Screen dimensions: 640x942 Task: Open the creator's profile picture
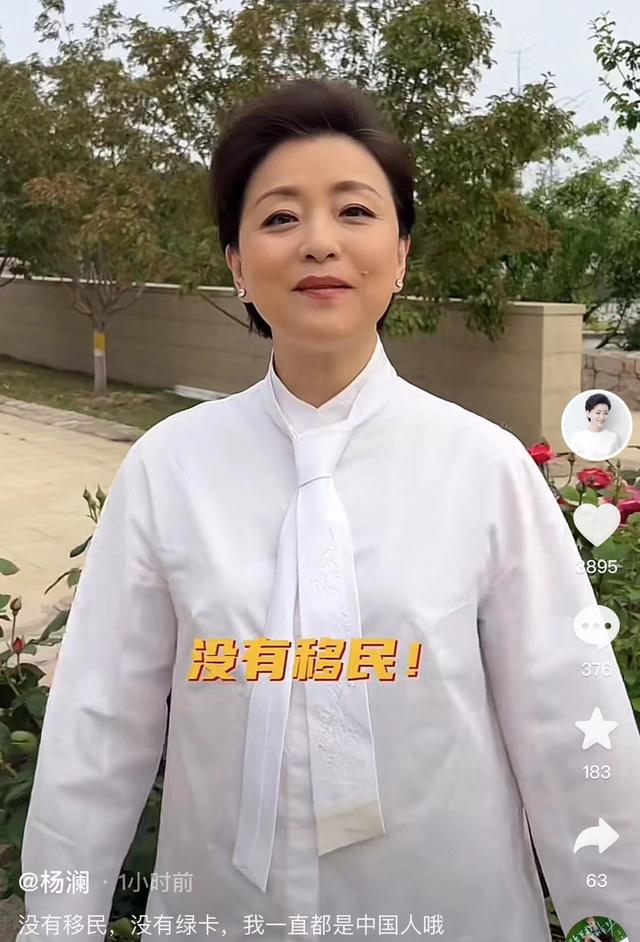(x=596, y=425)
